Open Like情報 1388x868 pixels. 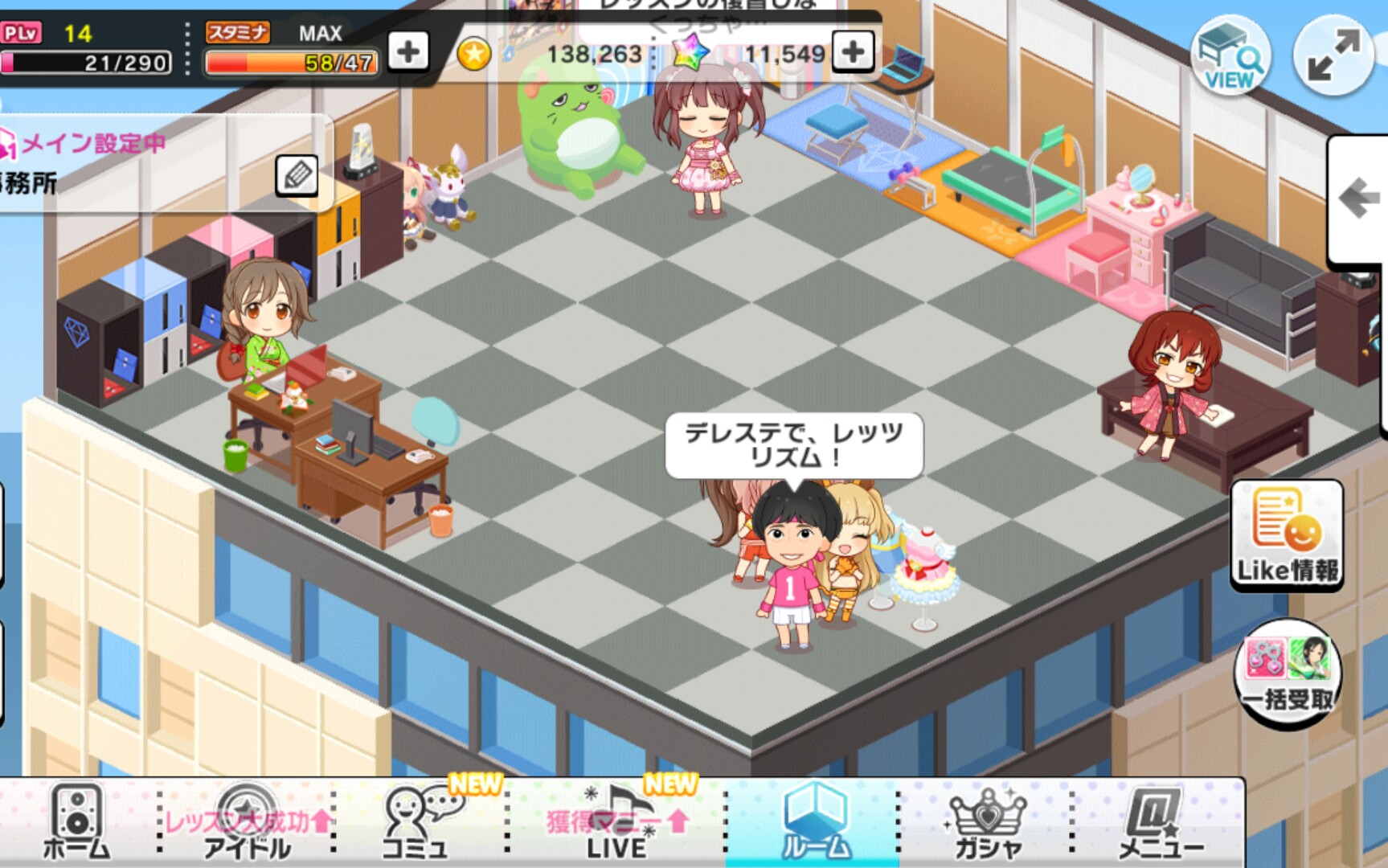click(1287, 536)
